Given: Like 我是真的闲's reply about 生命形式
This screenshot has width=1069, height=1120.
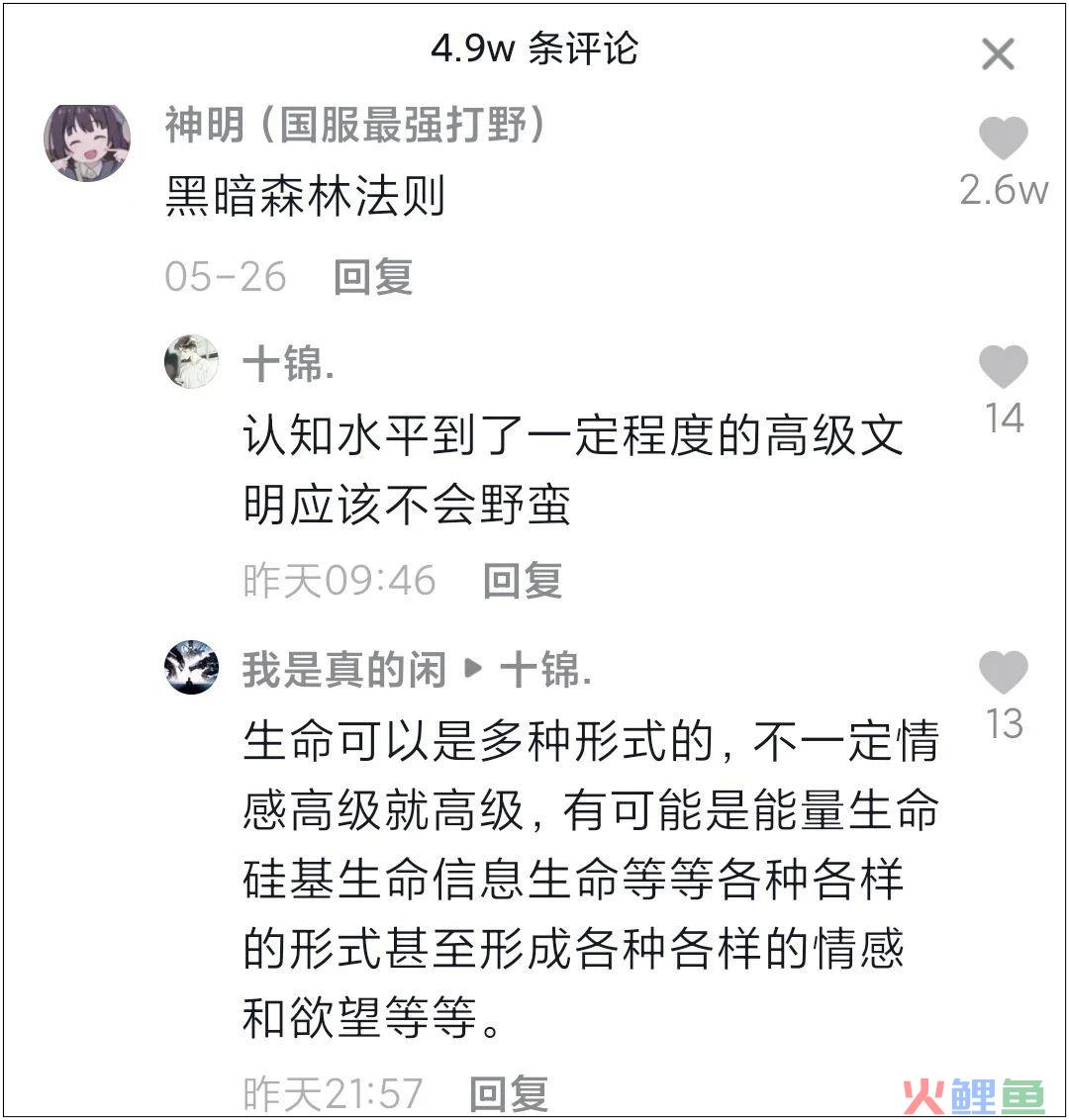Looking at the screenshot, I should [1004, 674].
